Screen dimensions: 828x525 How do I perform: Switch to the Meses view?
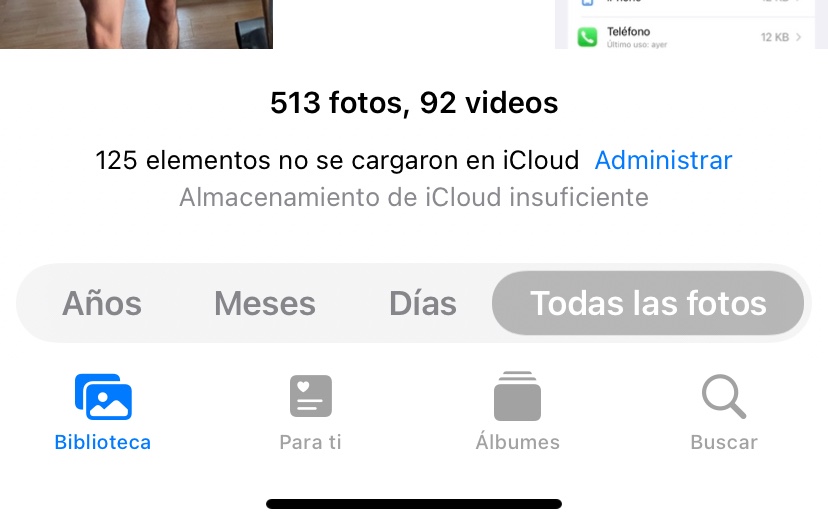click(265, 303)
